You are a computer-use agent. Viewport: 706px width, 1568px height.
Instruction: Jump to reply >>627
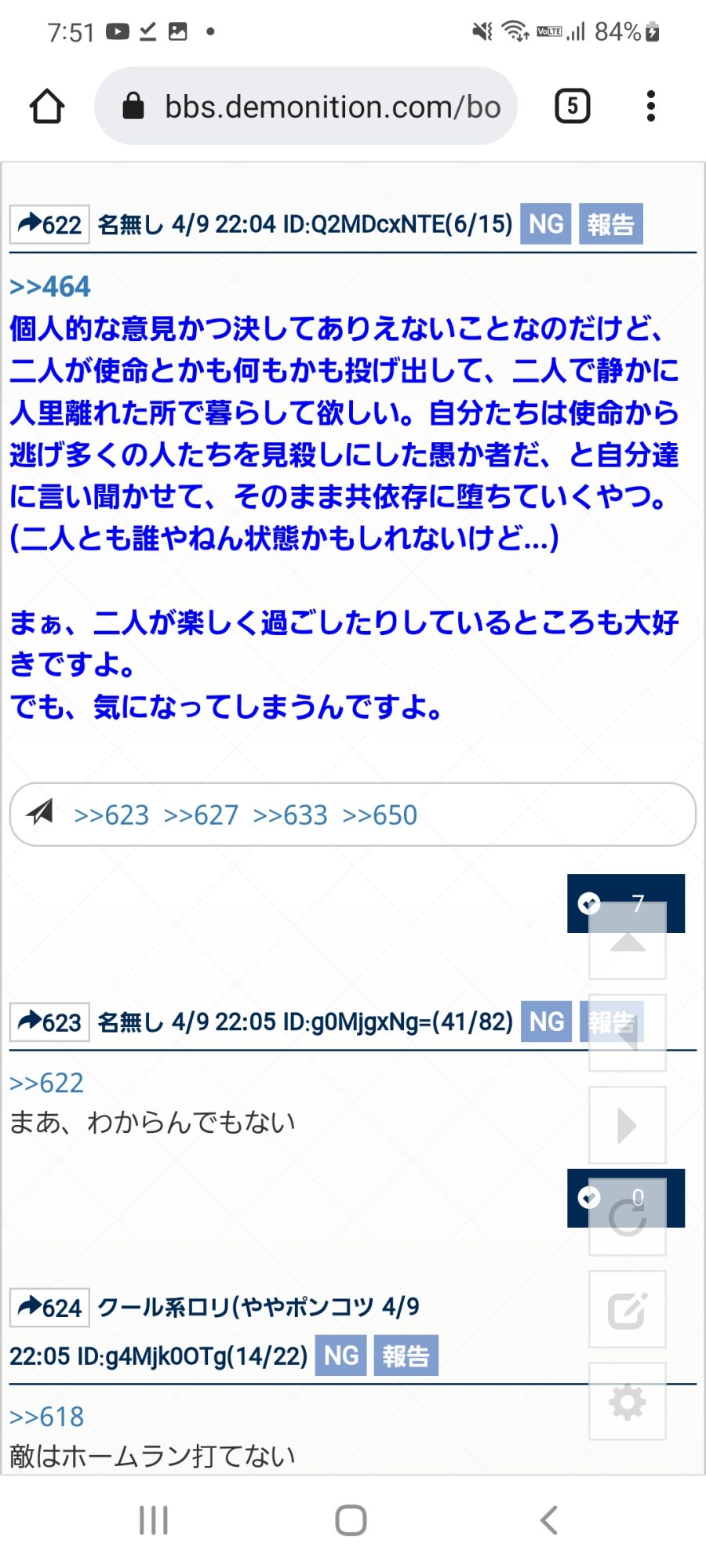pos(201,815)
